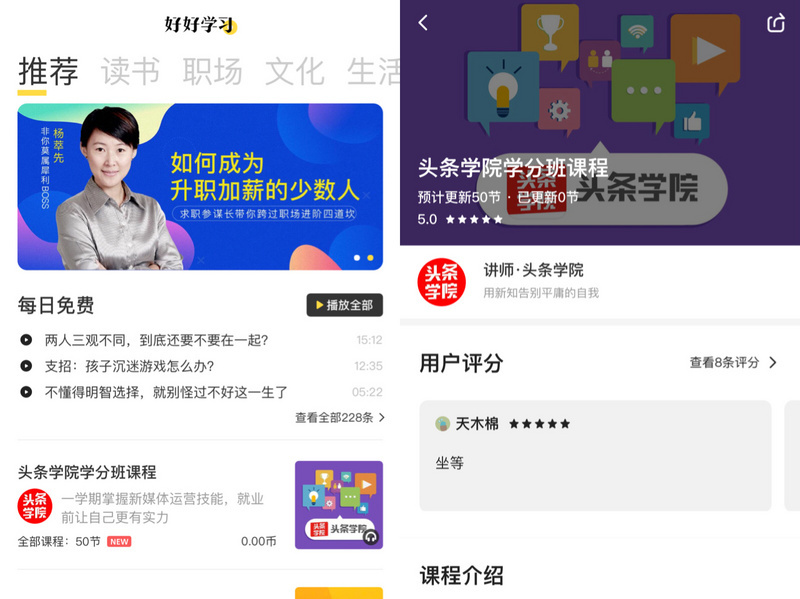View all ratings via 查看8条评分

(732, 362)
